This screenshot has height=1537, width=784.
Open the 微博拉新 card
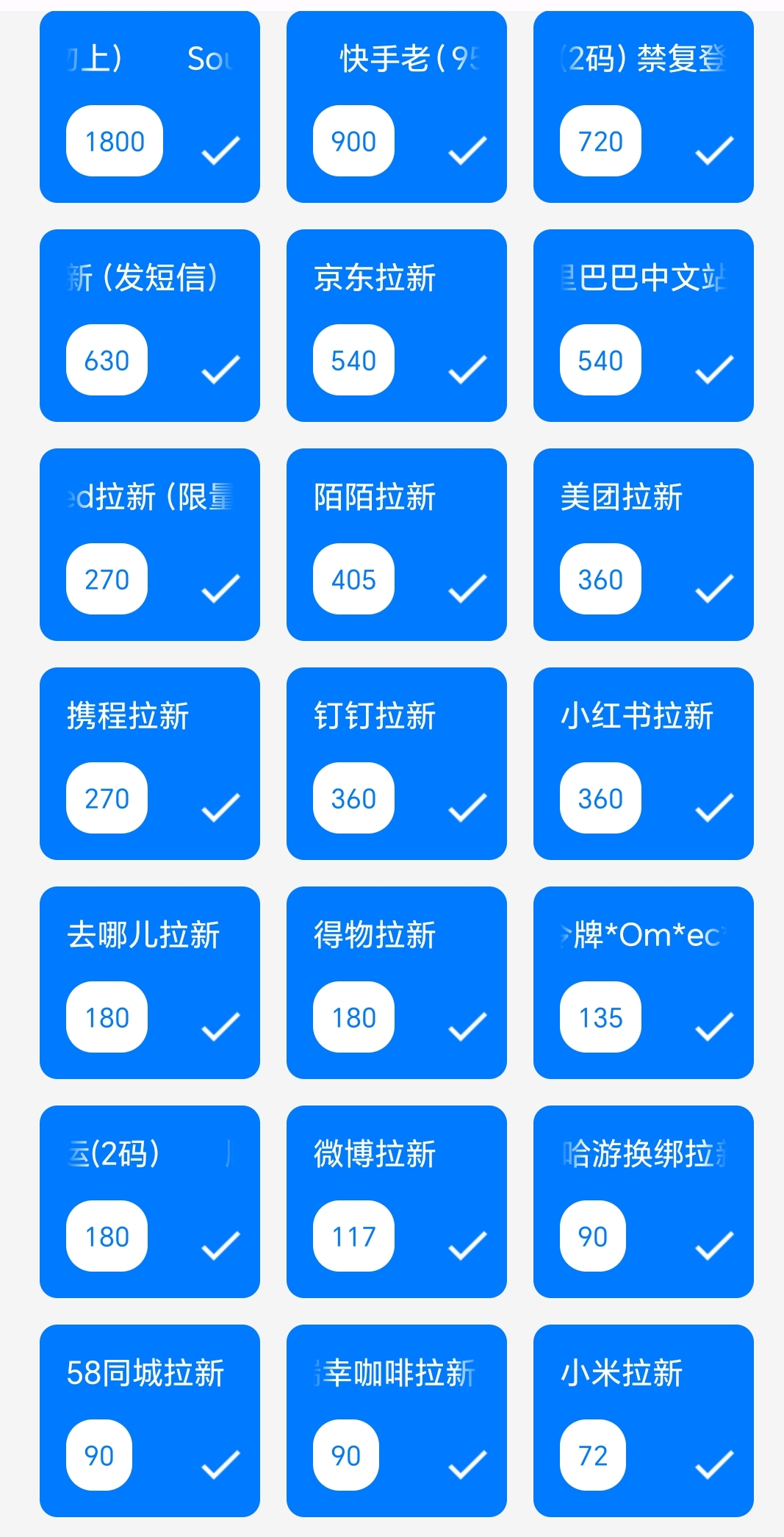(x=396, y=1201)
